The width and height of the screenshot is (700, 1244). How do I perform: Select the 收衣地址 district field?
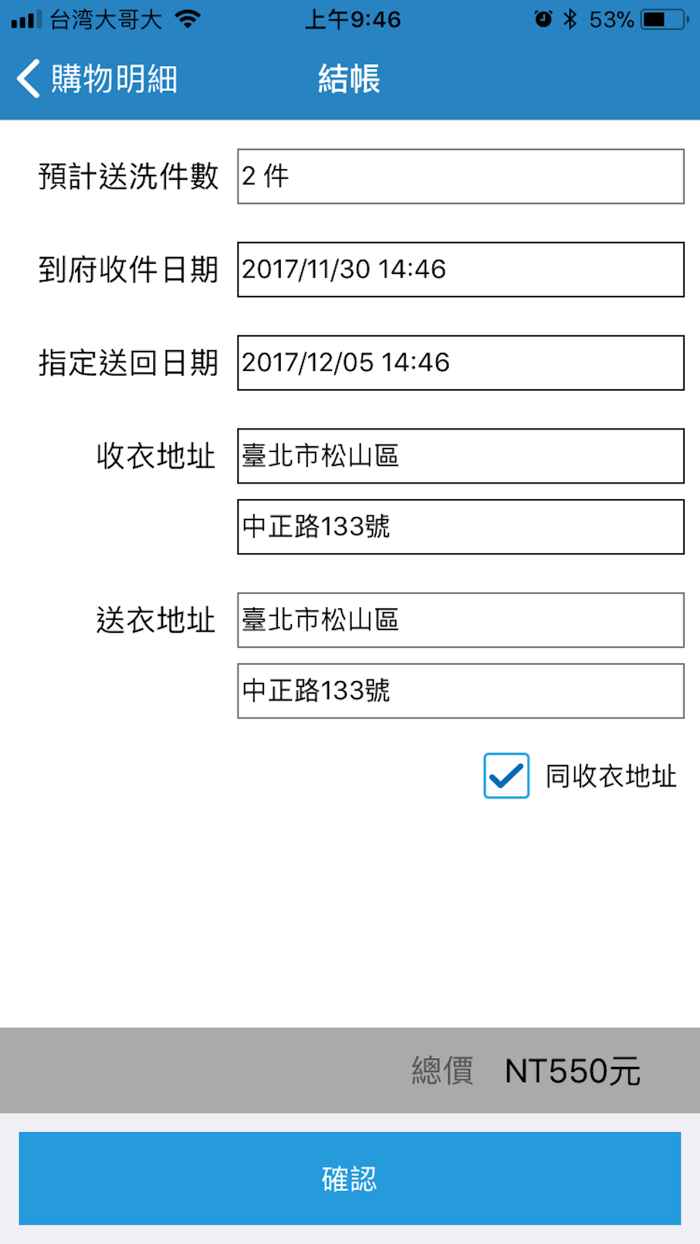pos(461,456)
